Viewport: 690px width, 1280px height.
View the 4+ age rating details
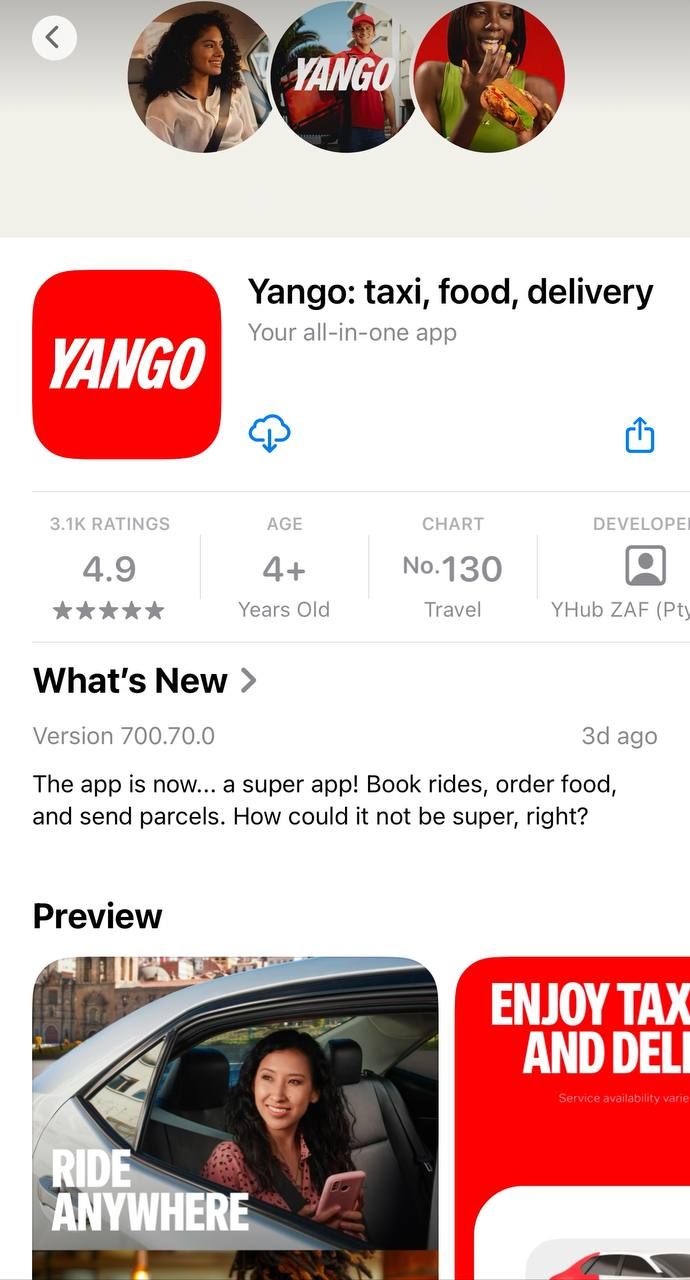(284, 567)
